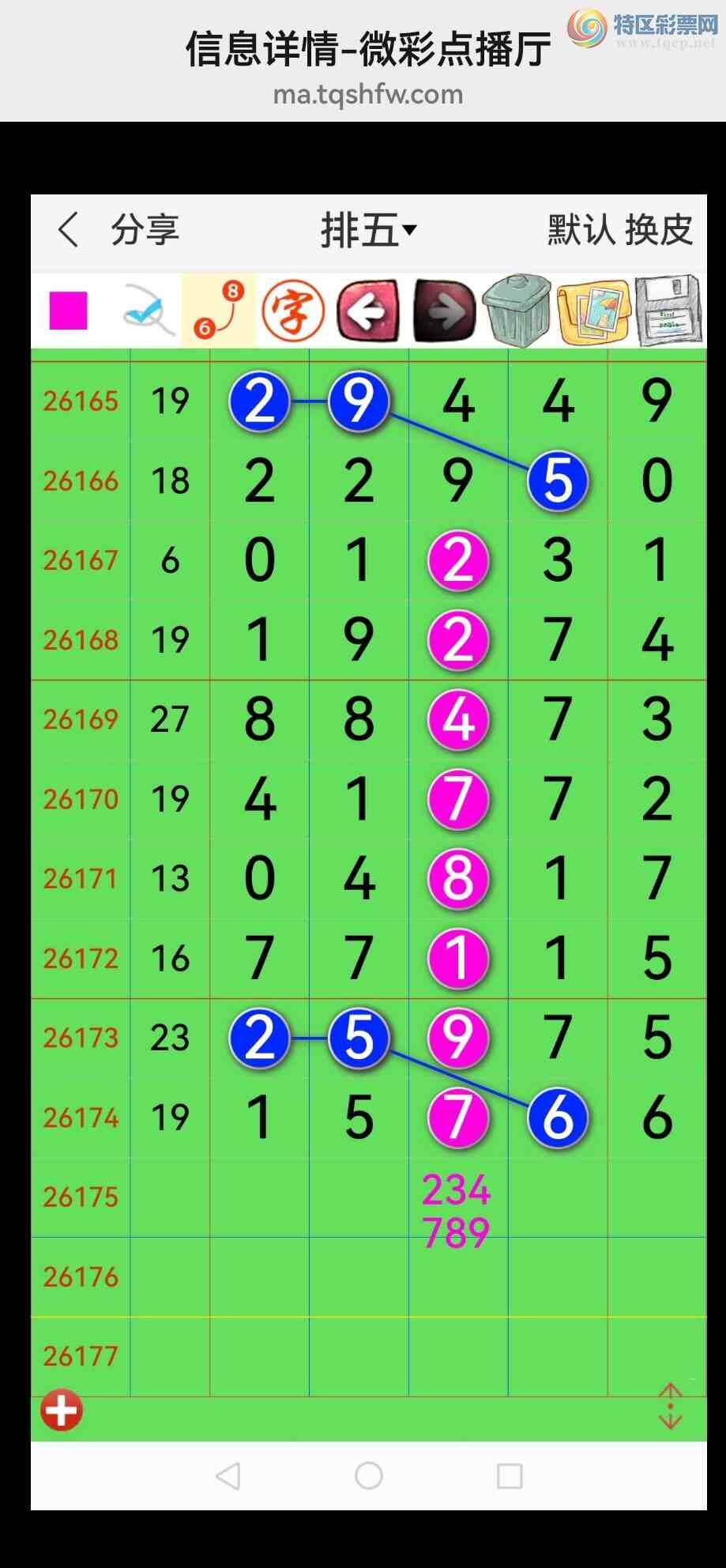Open recent apps from navigation bar
The height and width of the screenshot is (1568, 726).
coord(510,1475)
